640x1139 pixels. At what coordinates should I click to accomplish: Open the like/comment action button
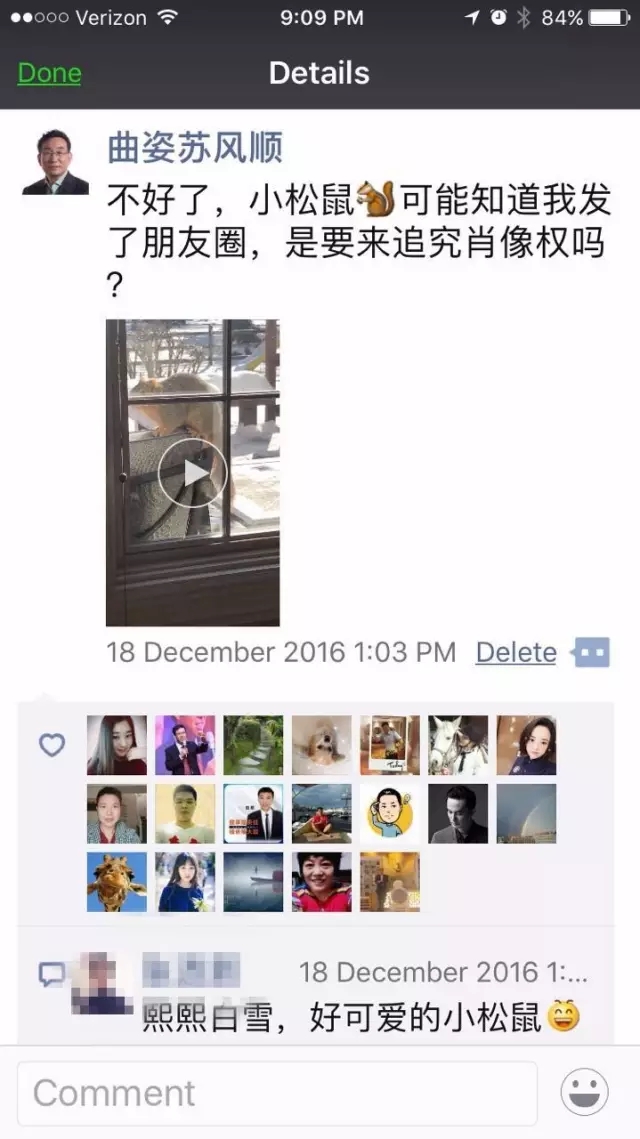pyautogui.click(x=591, y=652)
